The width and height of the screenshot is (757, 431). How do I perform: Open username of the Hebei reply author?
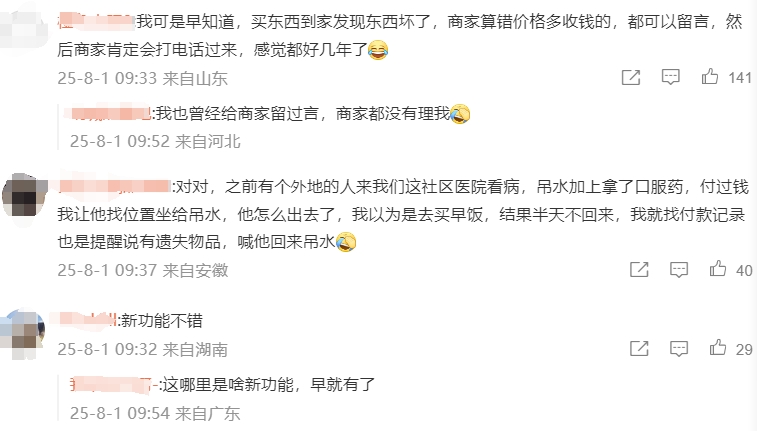(110, 114)
